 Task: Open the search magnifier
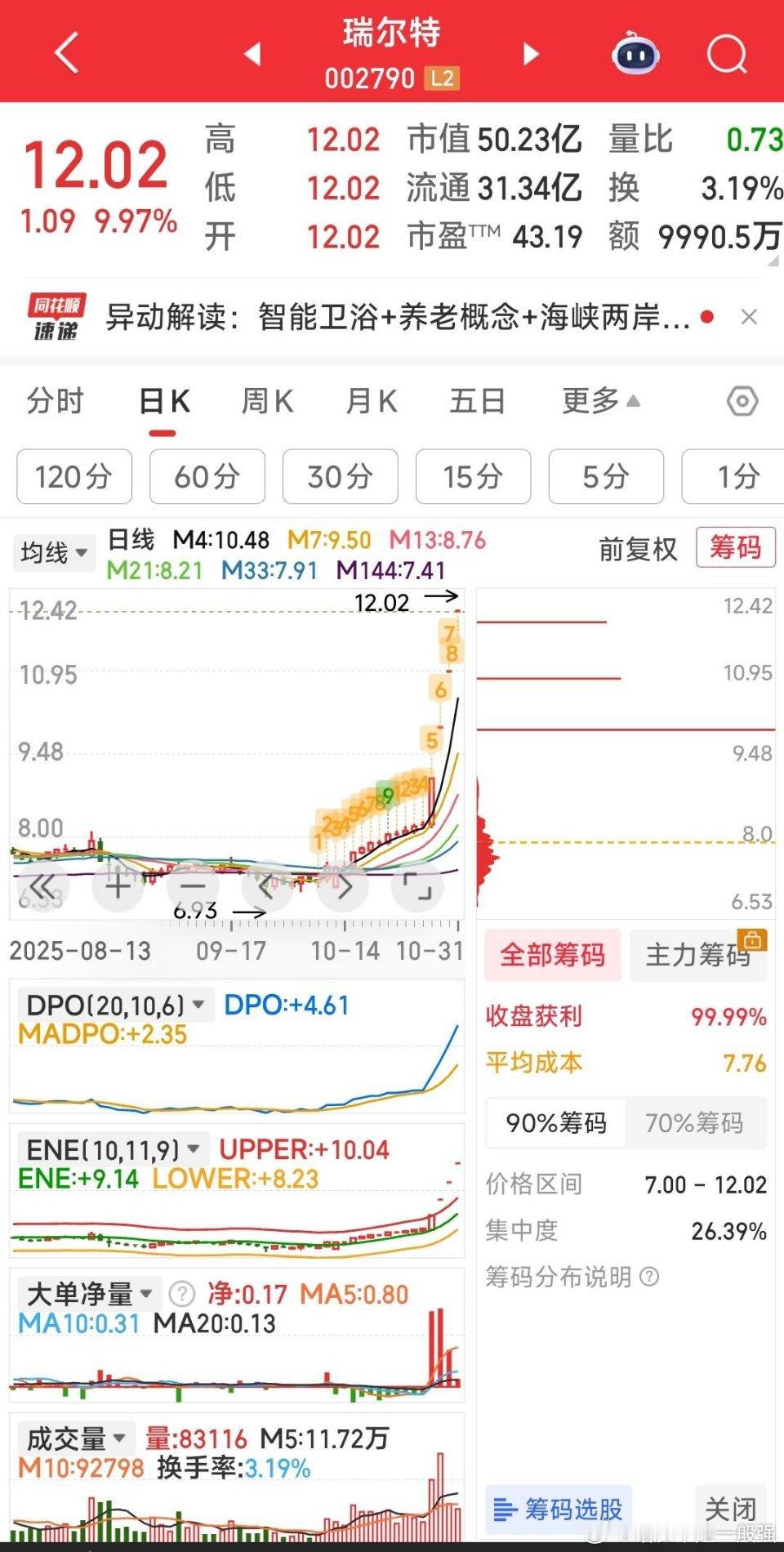point(725,55)
